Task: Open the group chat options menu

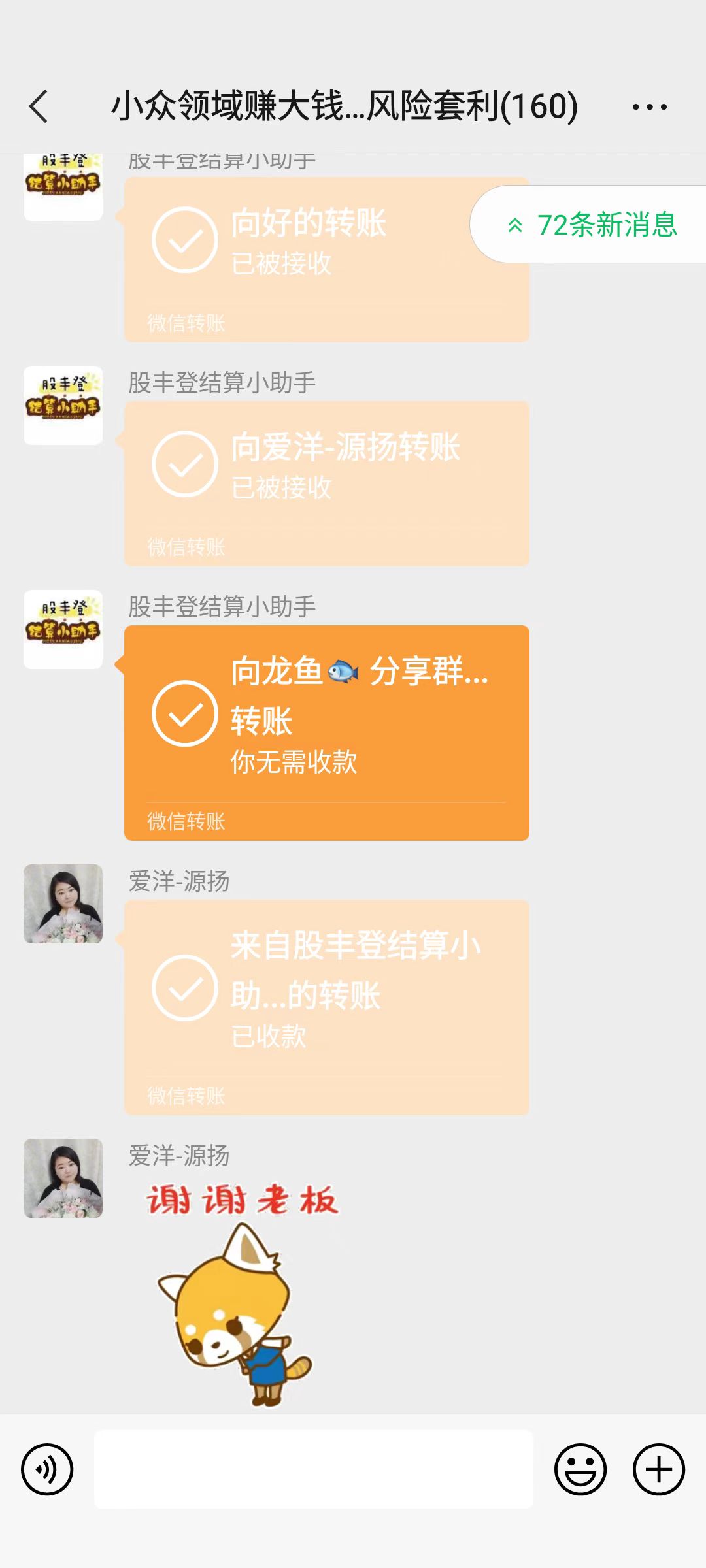Action: [x=649, y=106]
